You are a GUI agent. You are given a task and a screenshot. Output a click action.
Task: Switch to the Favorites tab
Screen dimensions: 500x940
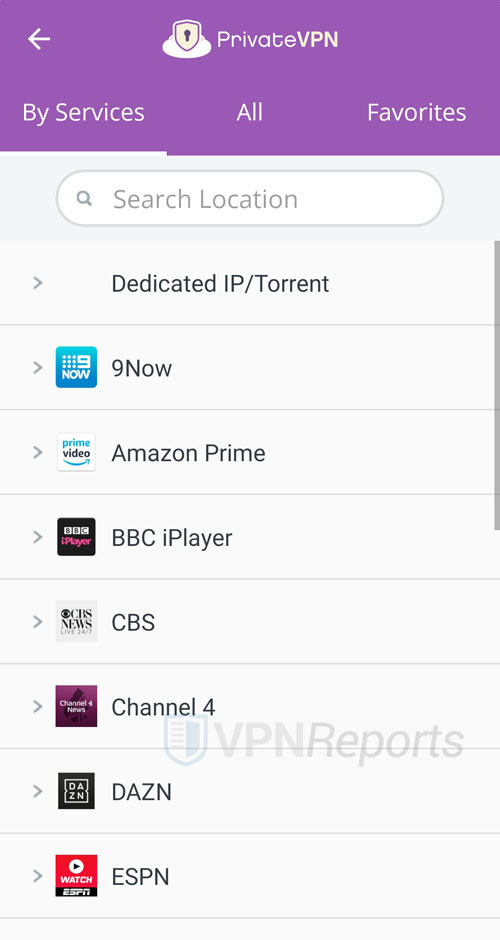coord(417,113)
